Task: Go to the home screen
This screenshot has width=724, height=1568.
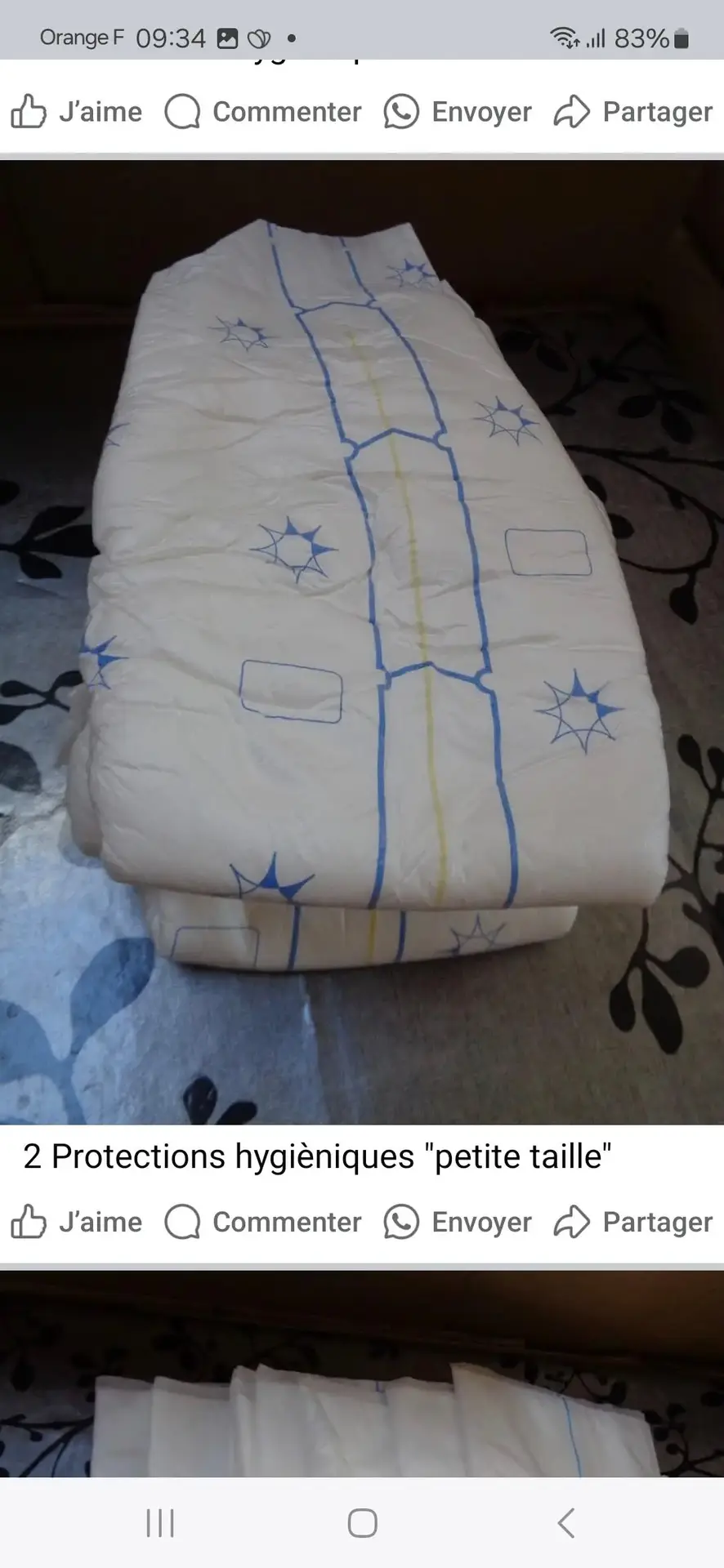Action: click(x=362, y=1523)
